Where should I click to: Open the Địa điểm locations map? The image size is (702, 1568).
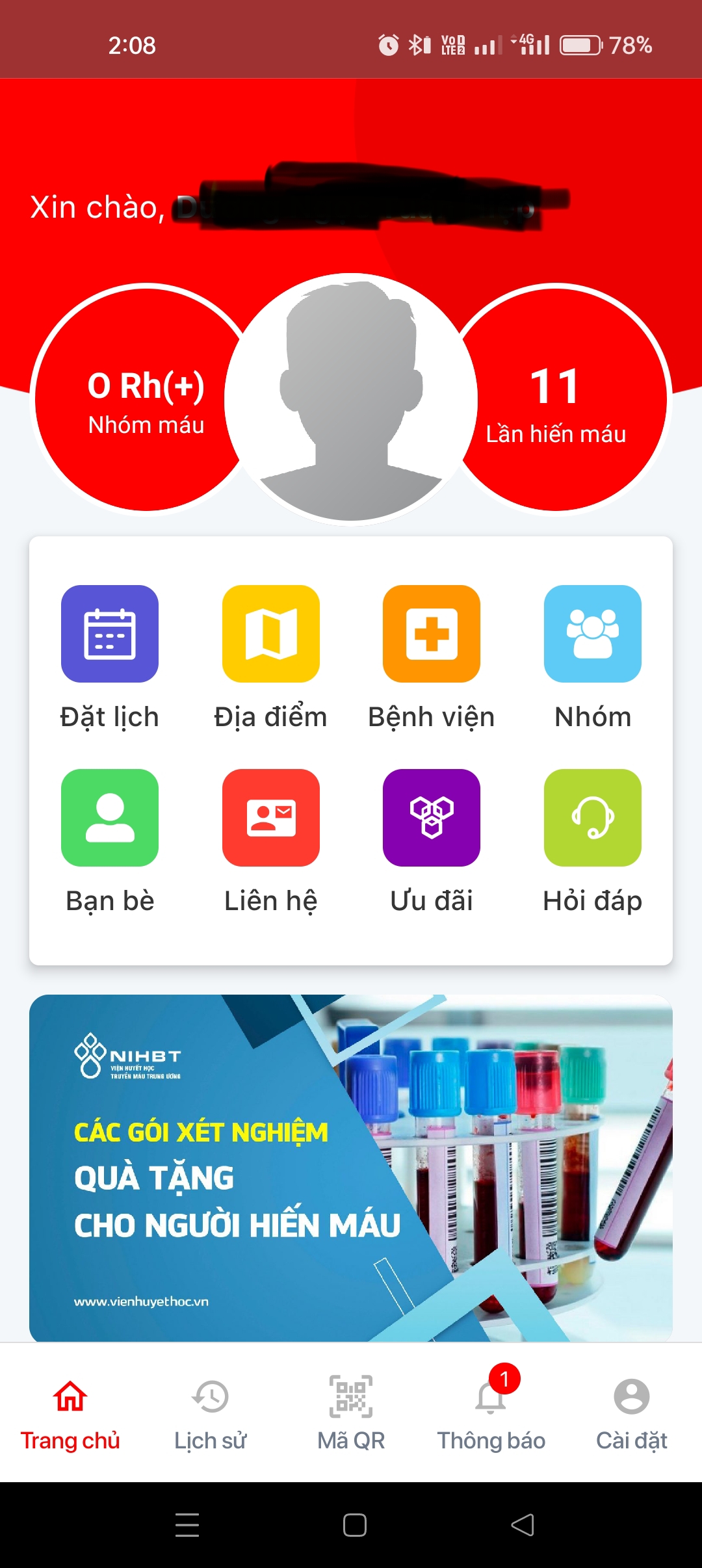(270, 634)
